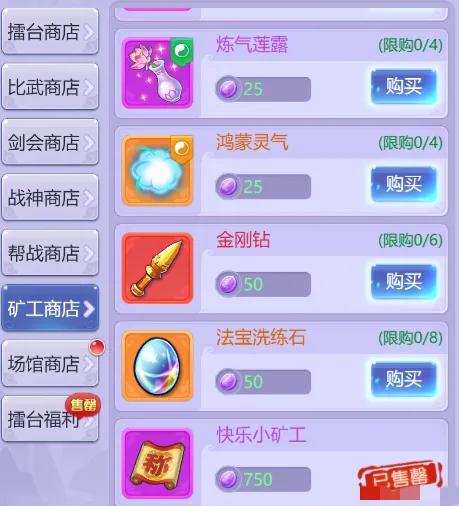Open 帮战商店 in the sidebar
The width and height of the screenshot is (459, 506).
coord(50,253)
